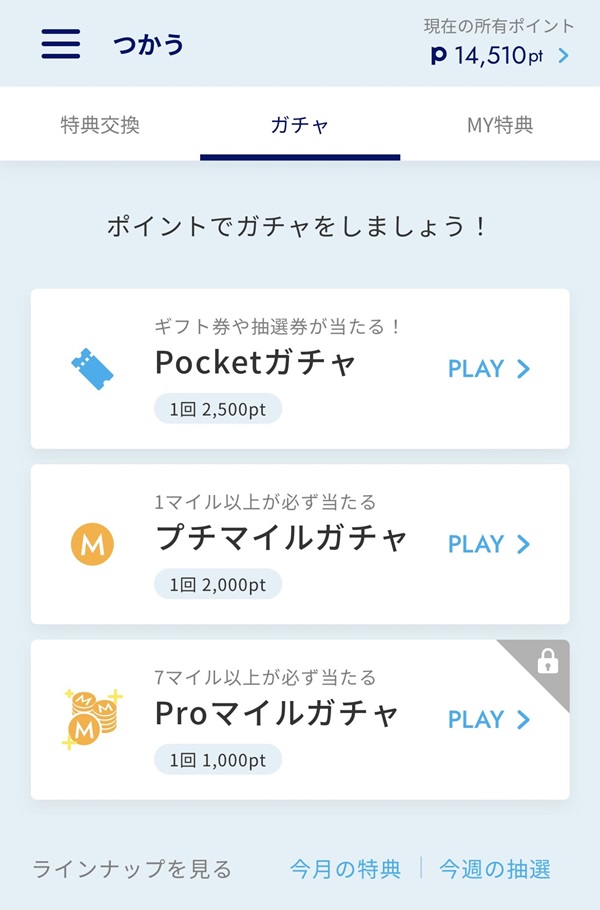Screen dimensions: 600x910
Task: Select the ガチャ tab
Action: (x=300, y=126)
